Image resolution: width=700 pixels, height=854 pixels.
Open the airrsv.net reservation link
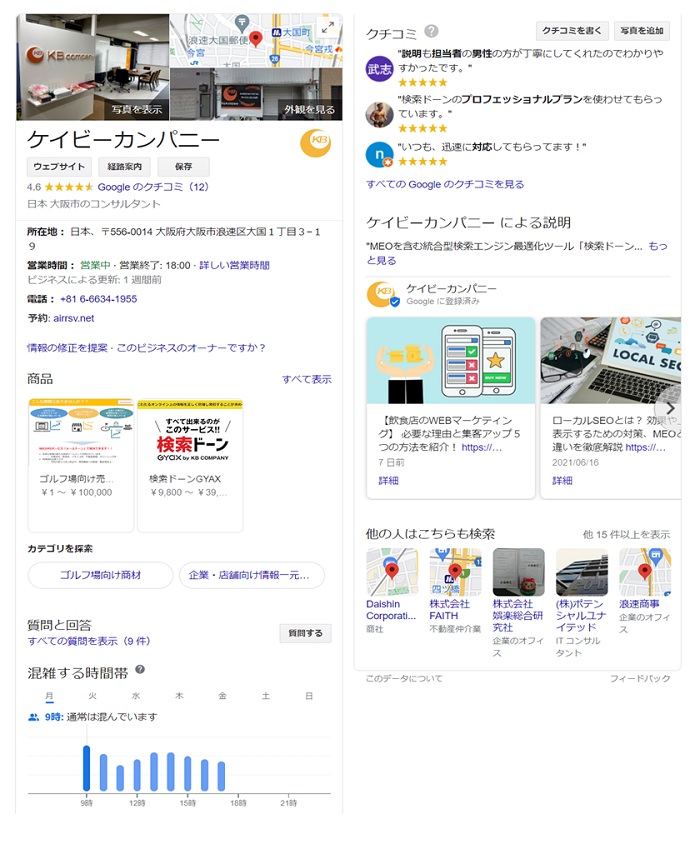click(x=75, y=318)
